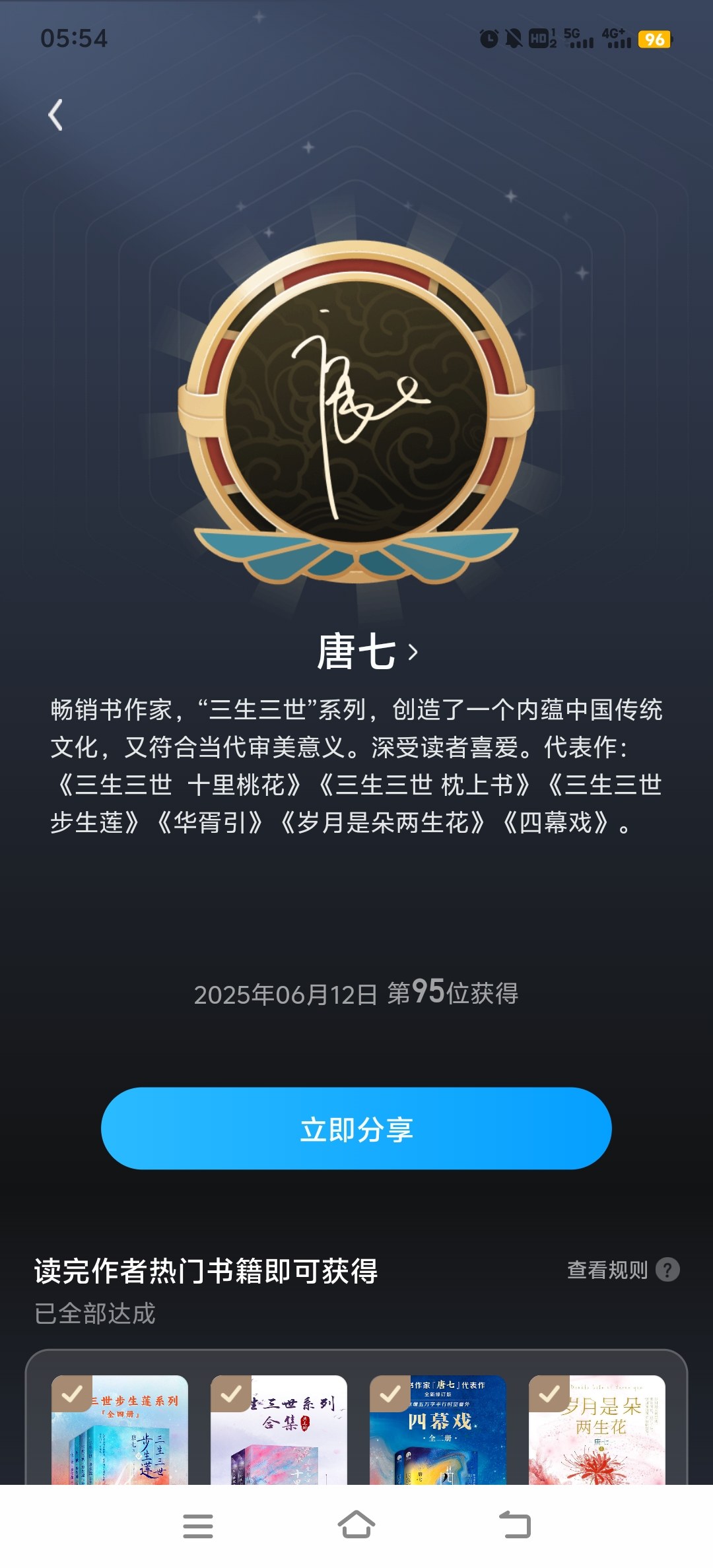
Task: Go to the system home screen
Action: click(356, 1525)
